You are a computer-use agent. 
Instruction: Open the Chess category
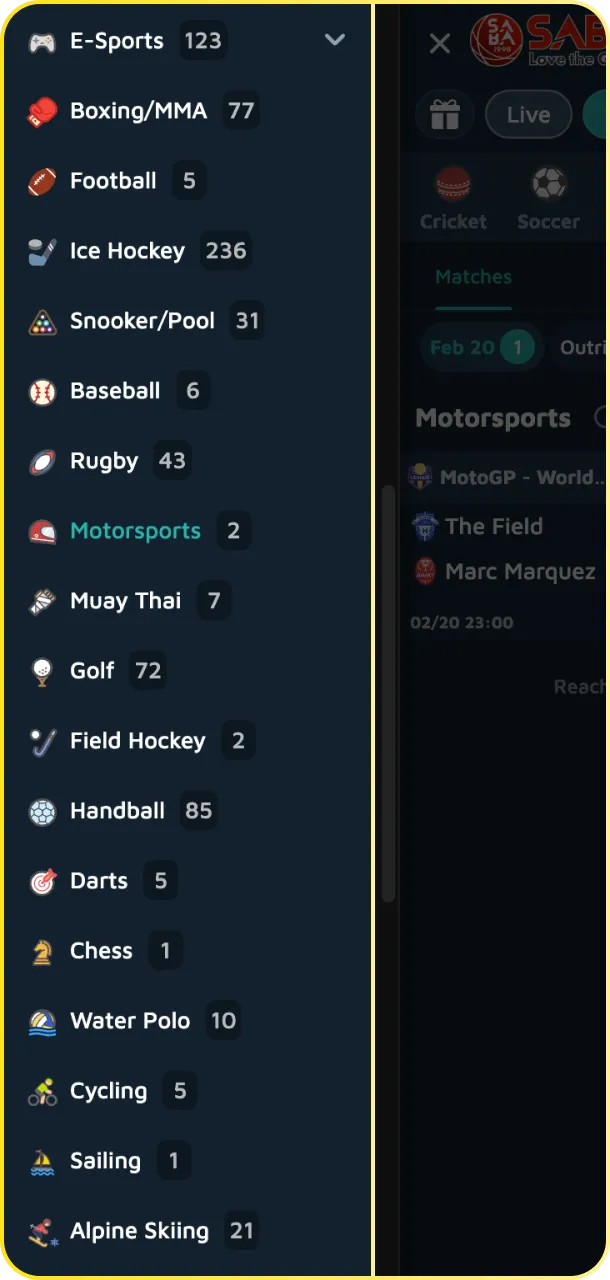[101, 951]
